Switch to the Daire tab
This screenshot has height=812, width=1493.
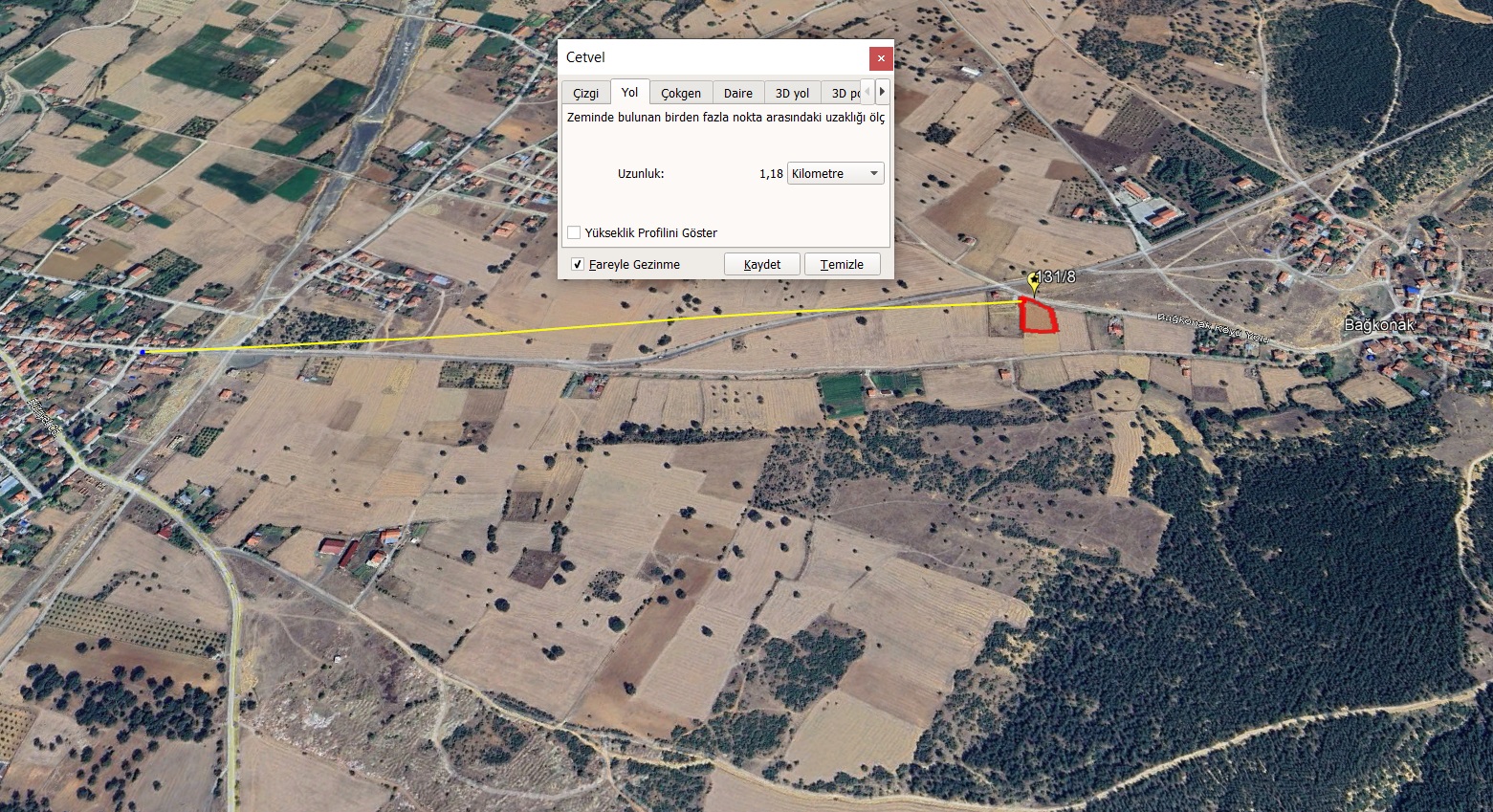pyautogui.click(x=737, y=93)
